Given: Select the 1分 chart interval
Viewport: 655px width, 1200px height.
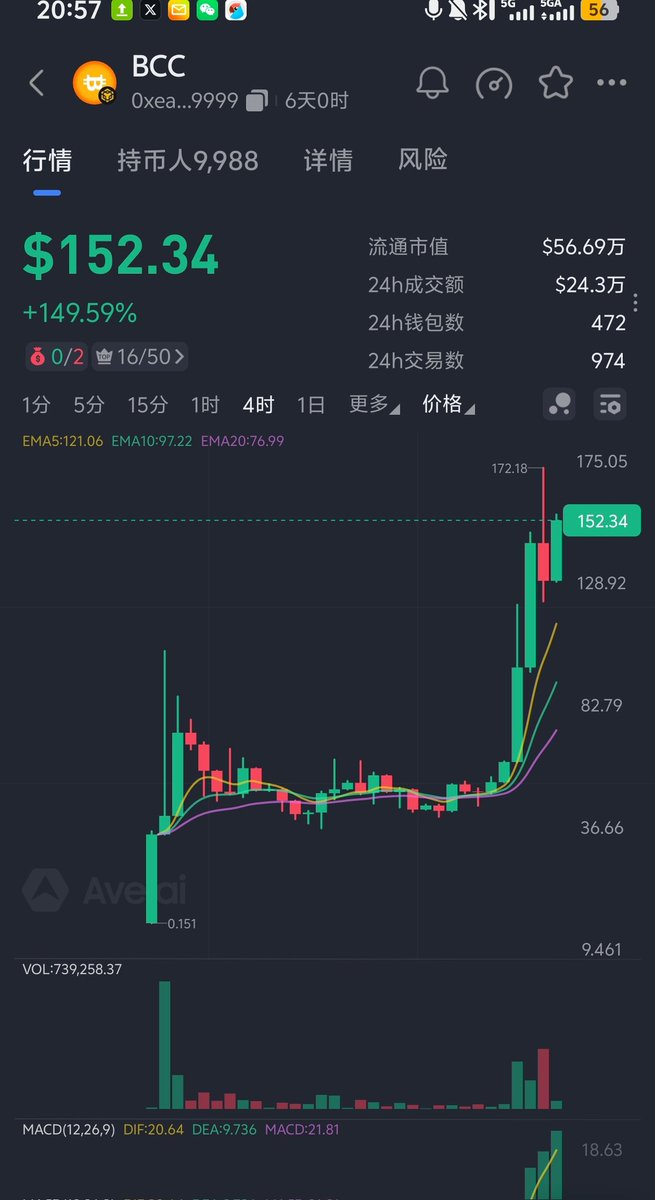Looking at the screenshot, I should pyautogui.click(x=36, y=405).
